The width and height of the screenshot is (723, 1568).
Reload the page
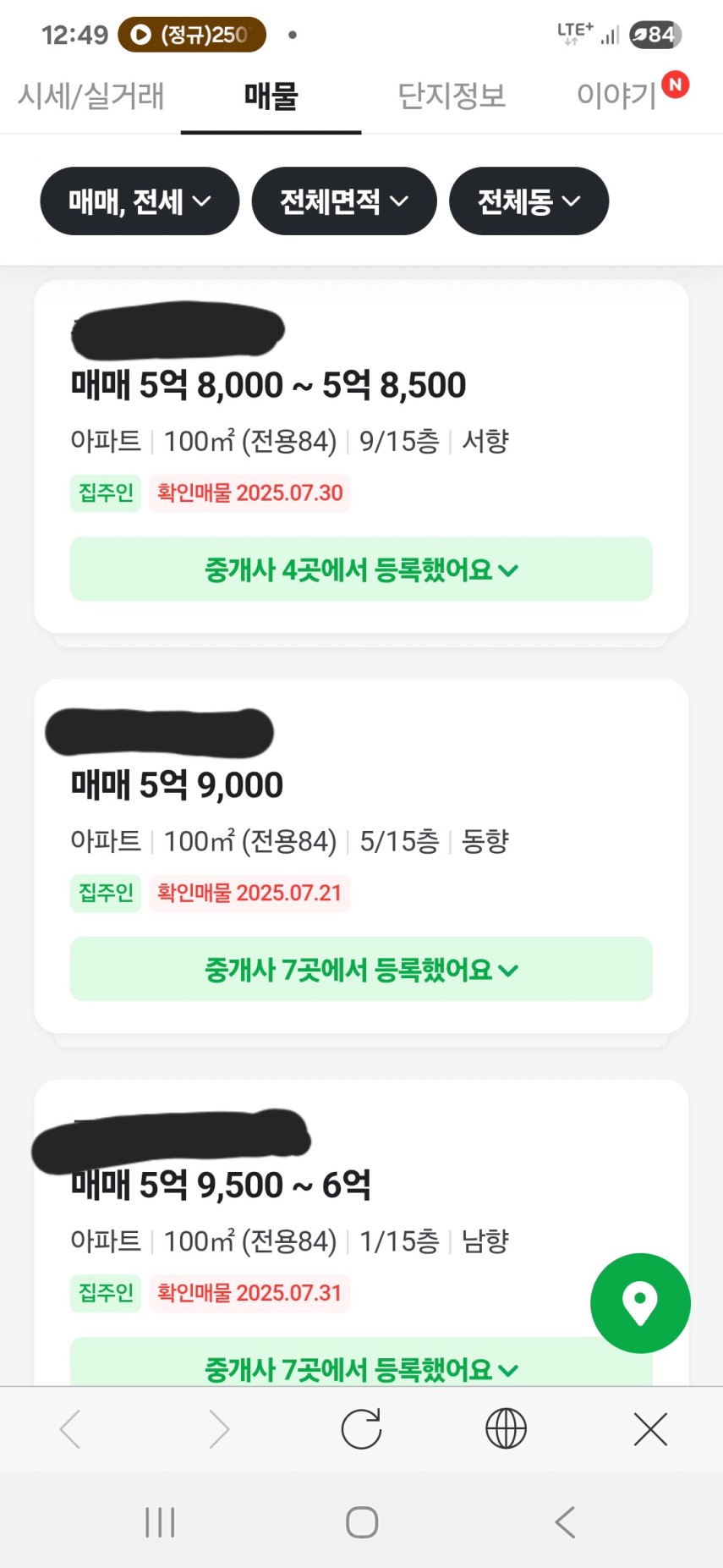(x=362, y=1429)
